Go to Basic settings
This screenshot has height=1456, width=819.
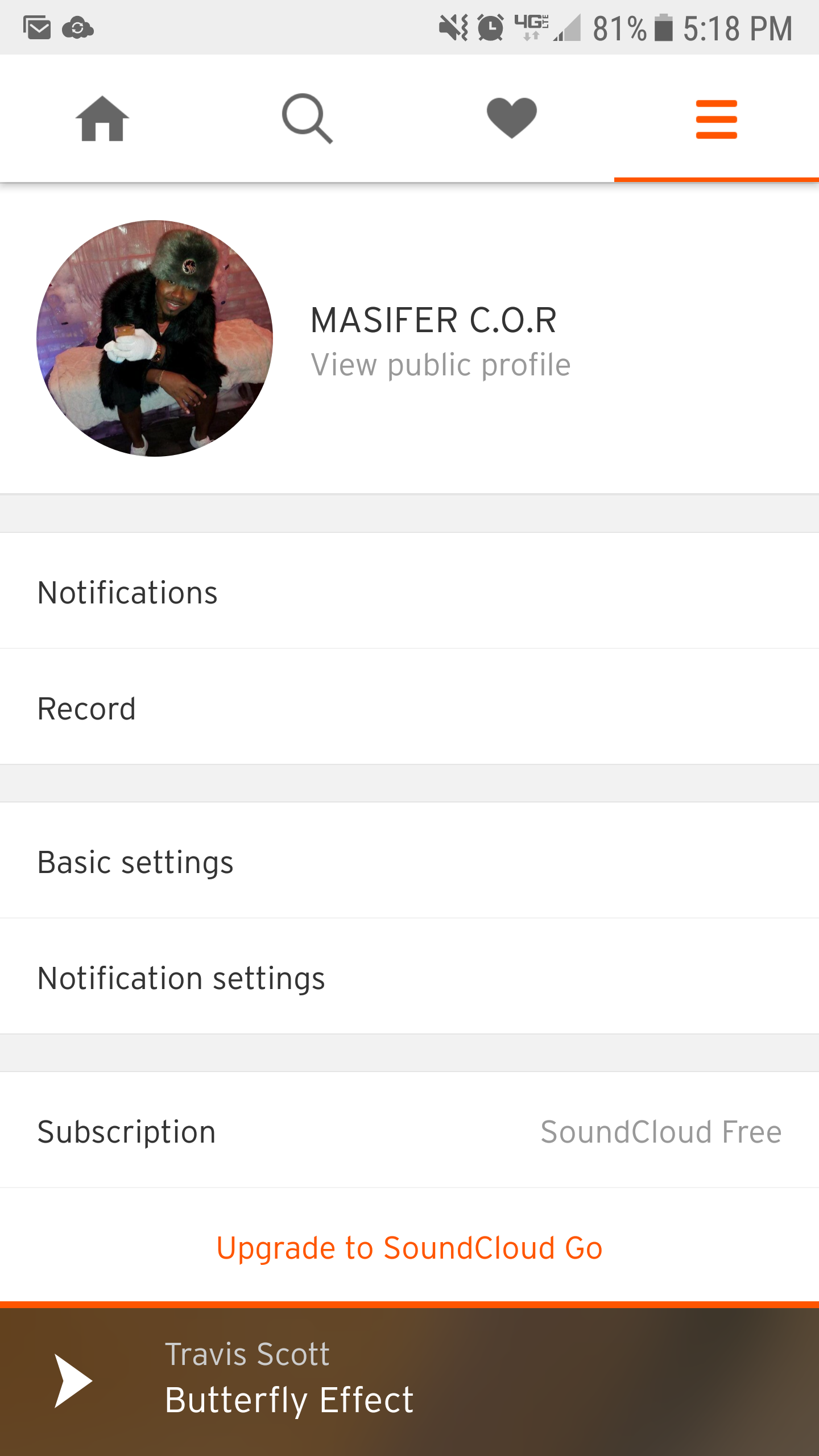click(x=409, y=862)
